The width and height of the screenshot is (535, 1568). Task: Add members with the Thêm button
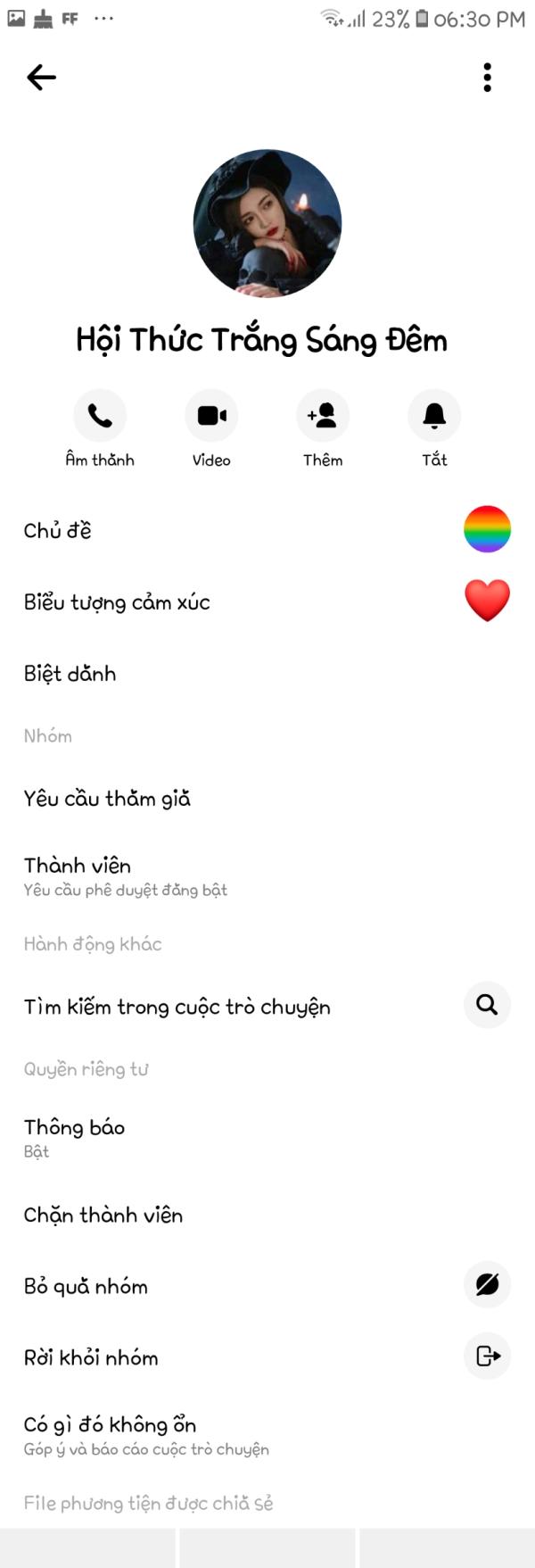pyautogui.click(x=323, y=416)
